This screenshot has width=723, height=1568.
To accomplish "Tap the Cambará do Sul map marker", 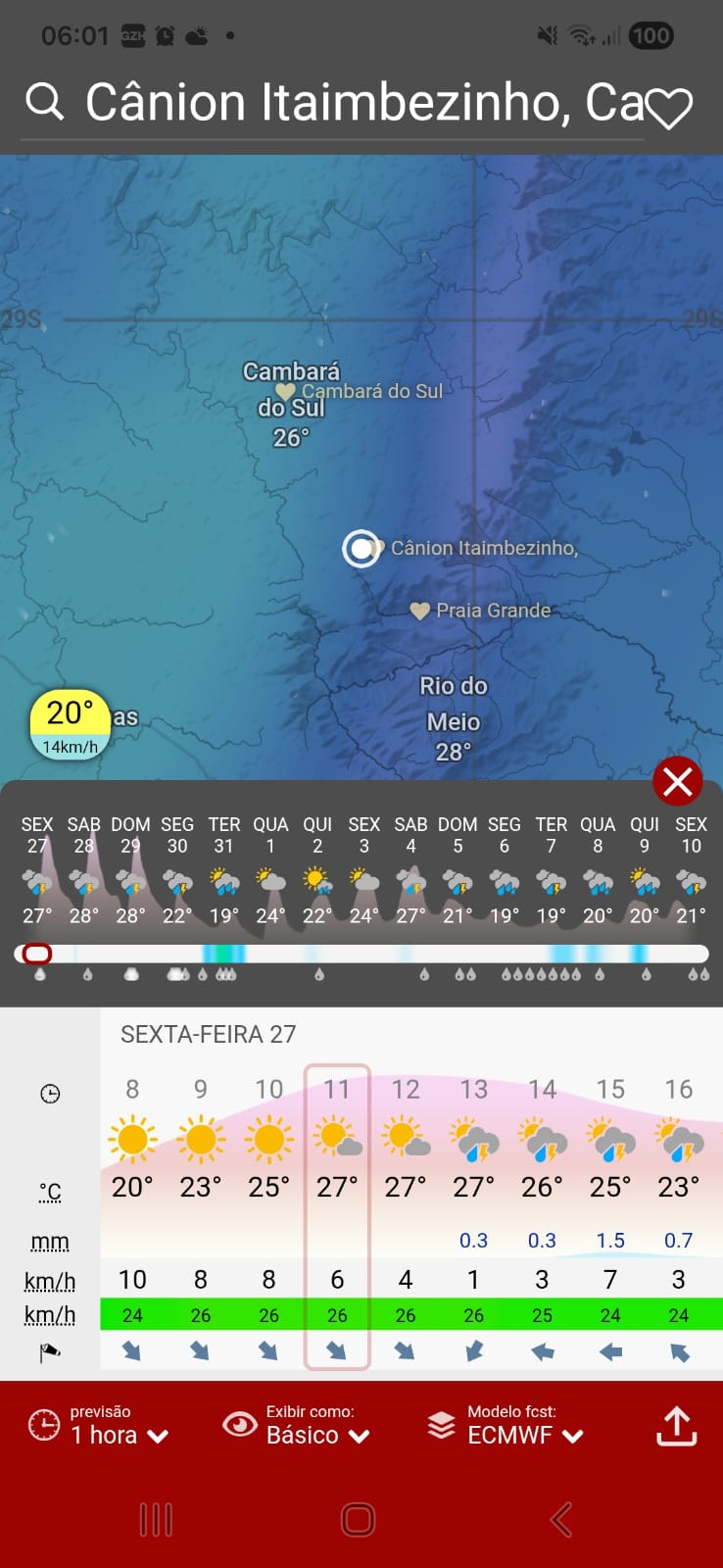I will point(286,392).
